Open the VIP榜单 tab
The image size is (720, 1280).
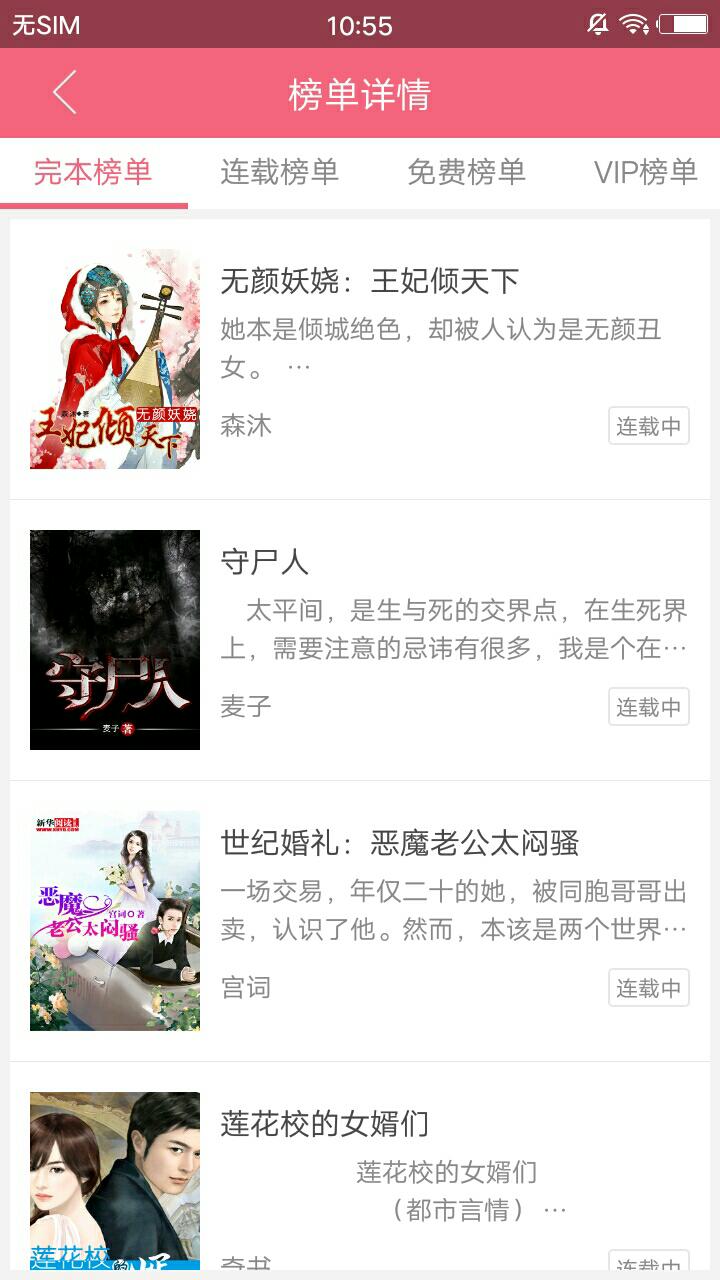645,172
